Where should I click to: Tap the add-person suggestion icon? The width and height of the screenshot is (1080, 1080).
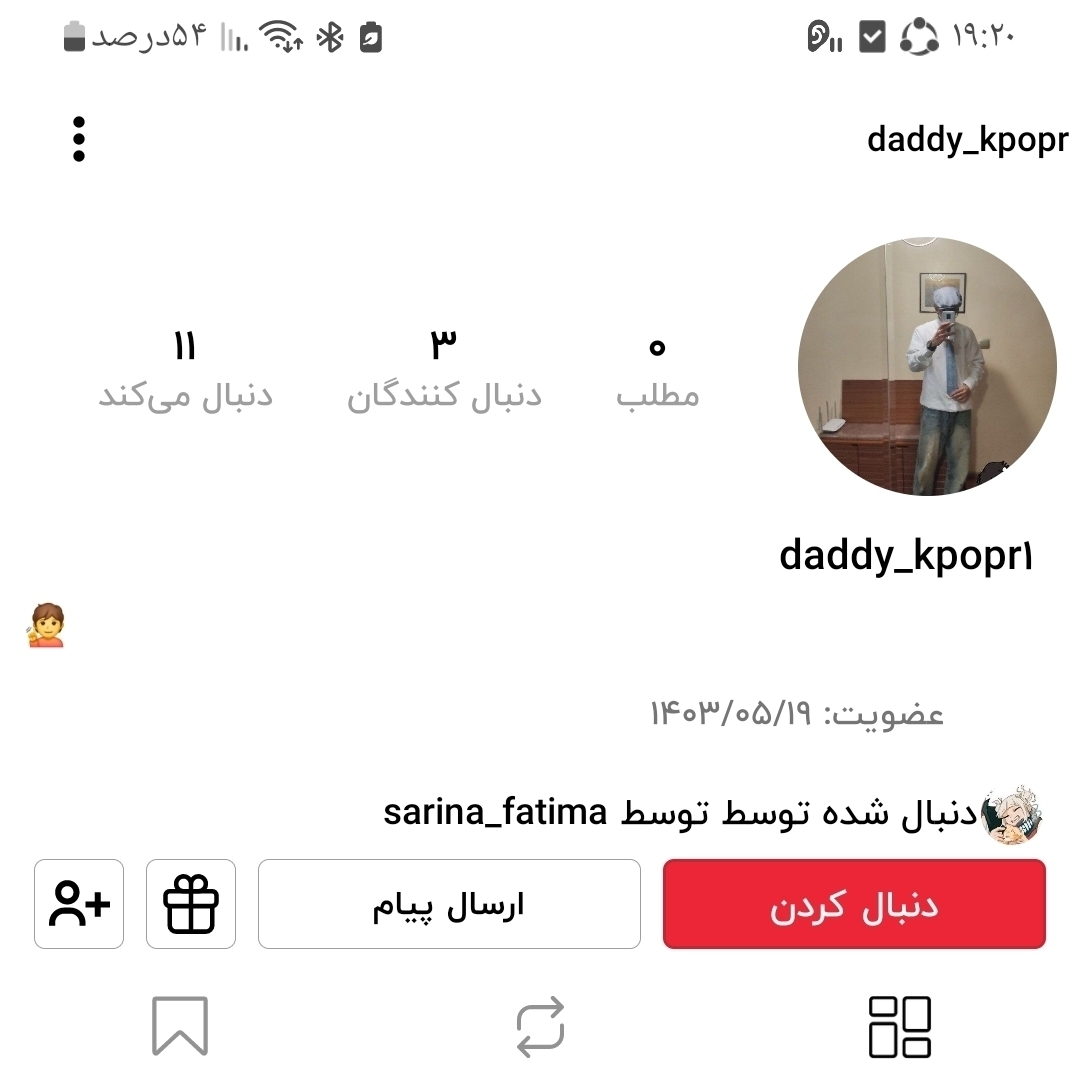pos(79,905)
